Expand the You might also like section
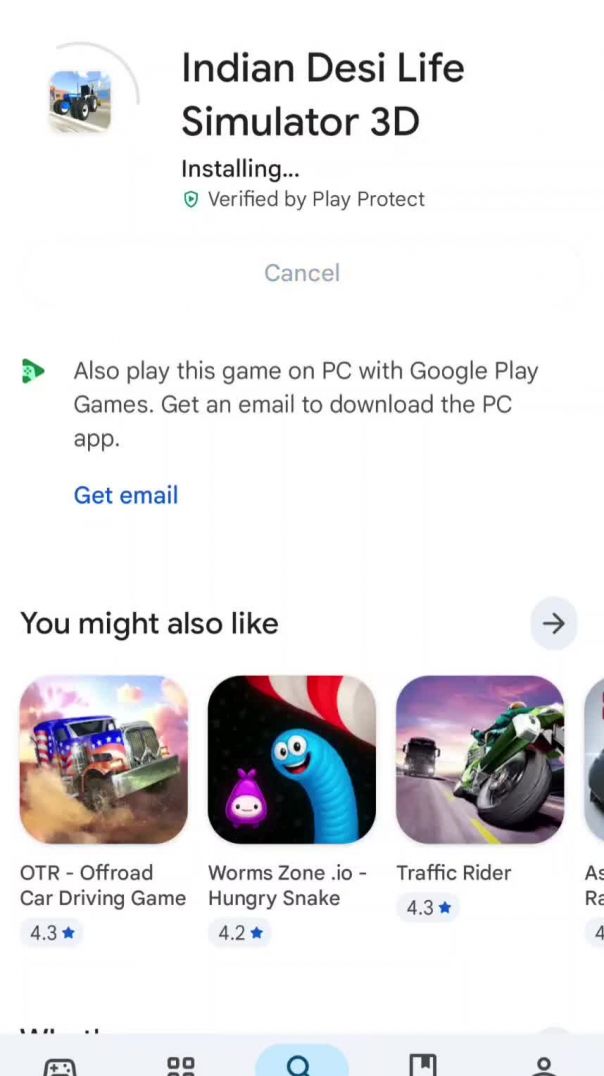Screen dimensions: 604x1076 553,624
